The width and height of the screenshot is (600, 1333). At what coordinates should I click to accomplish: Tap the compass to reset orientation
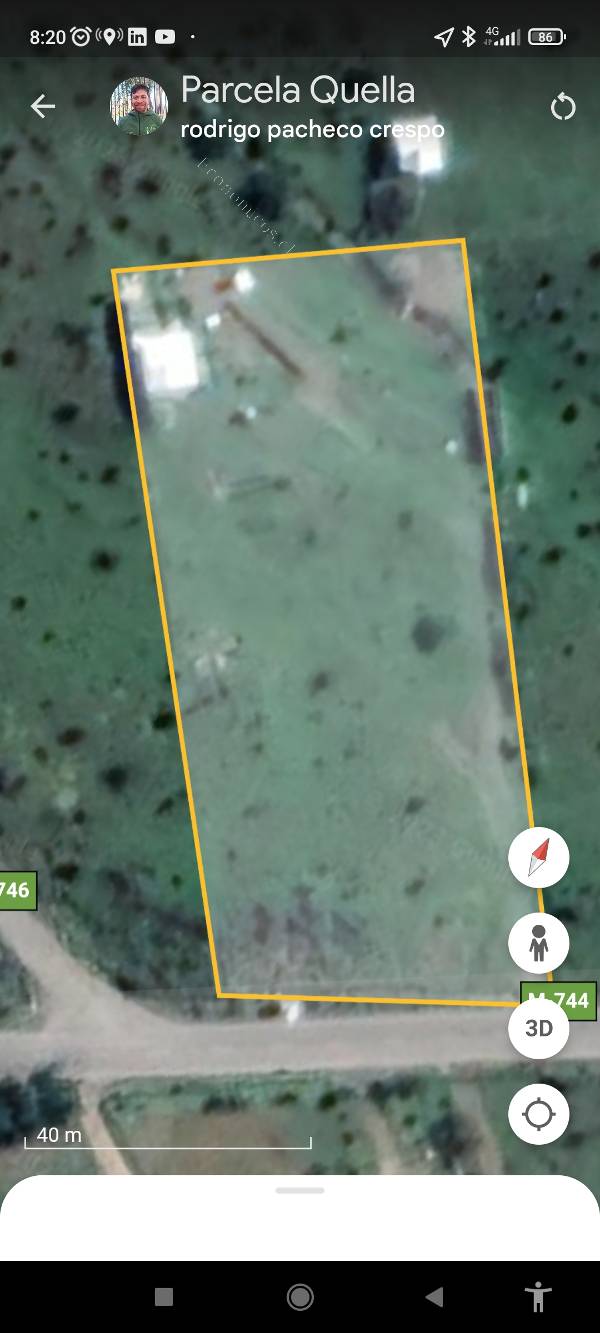[x=539, y=858]
